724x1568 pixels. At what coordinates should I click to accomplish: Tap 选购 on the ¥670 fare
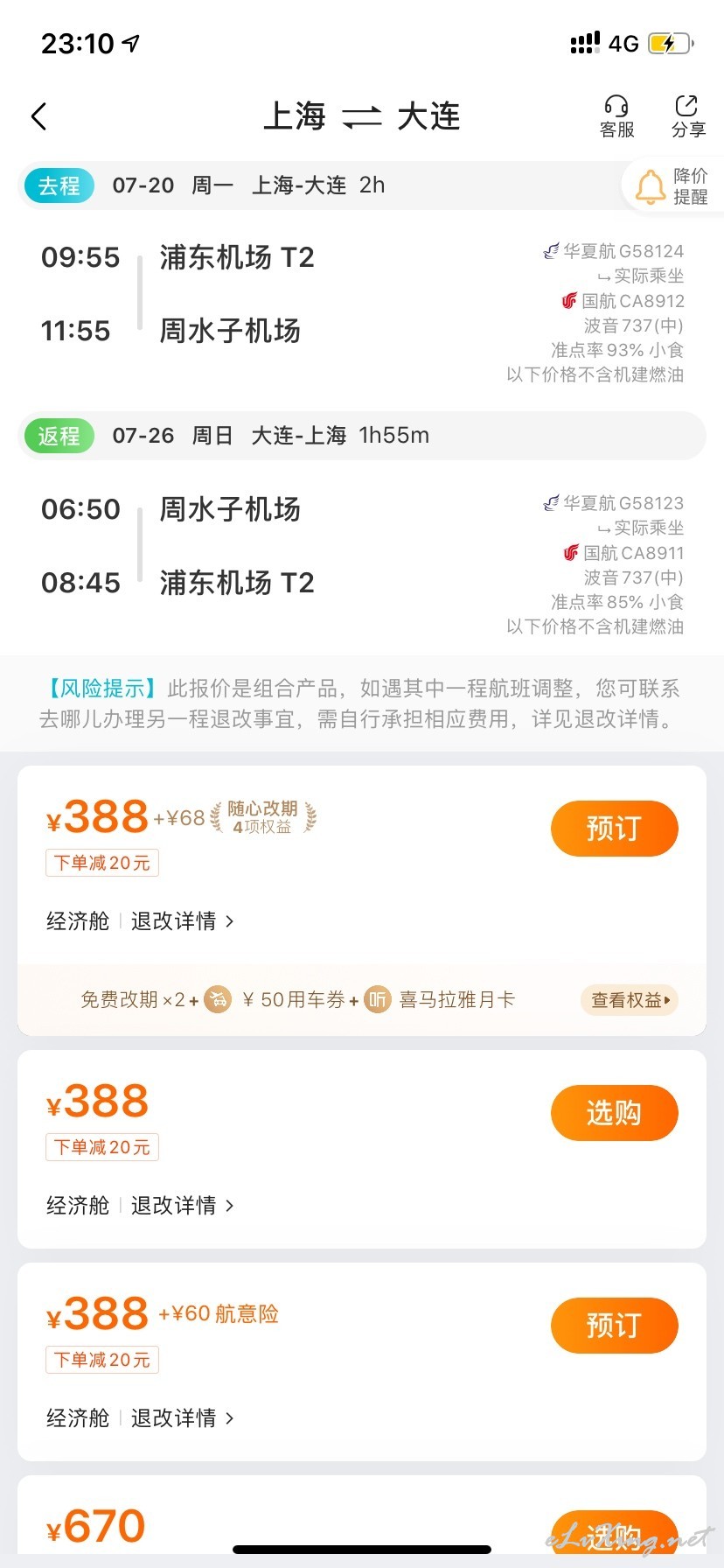(x=614, y=1533)
